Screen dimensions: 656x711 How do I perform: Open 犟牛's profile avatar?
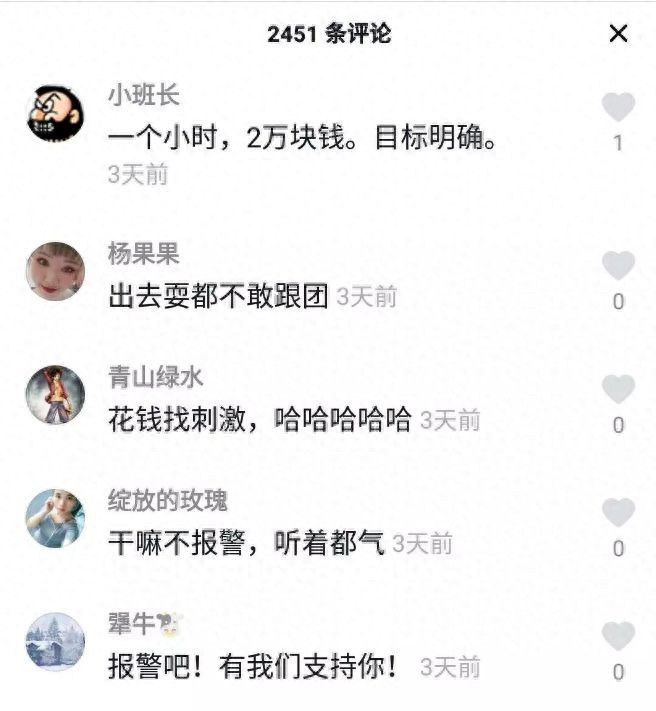pos(55,642)
